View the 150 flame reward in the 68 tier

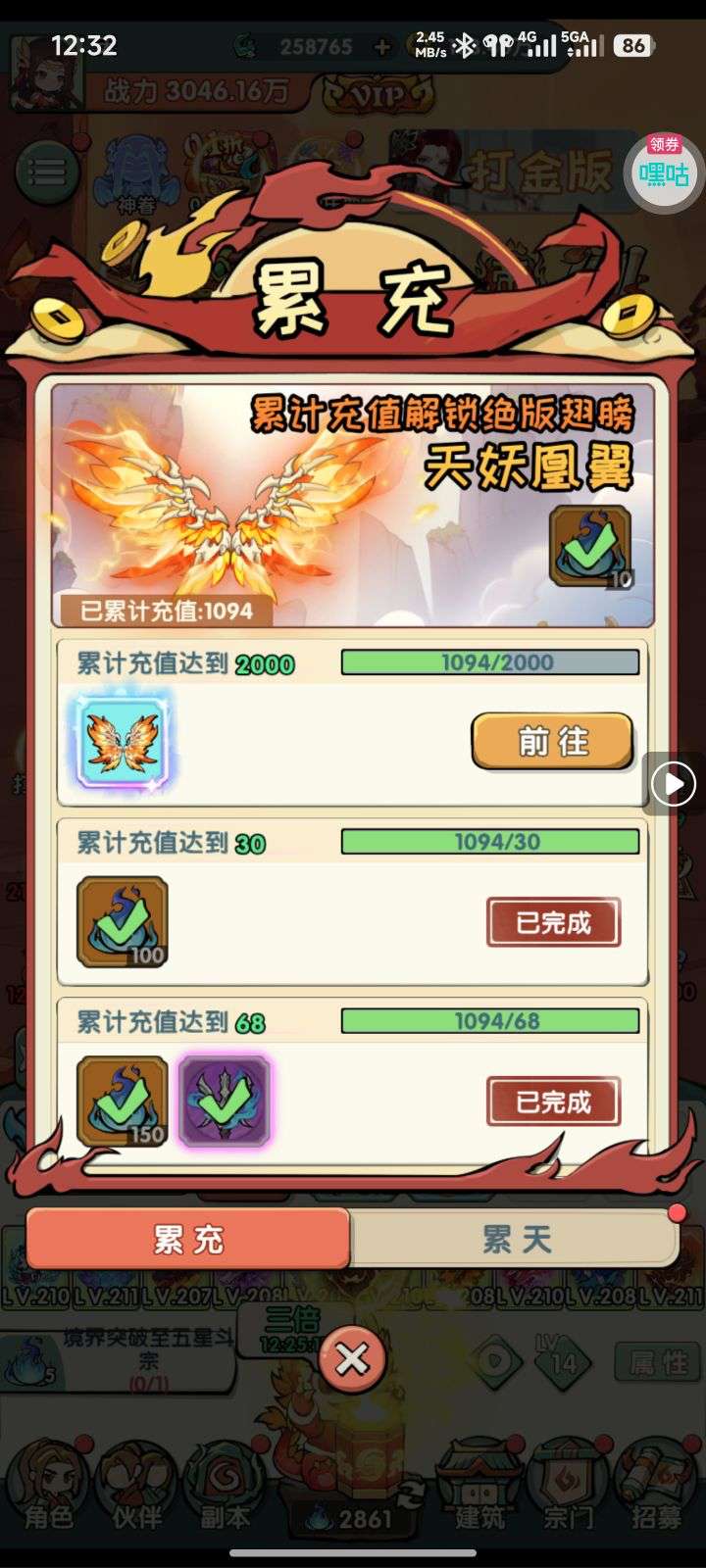(x=123, y=1102)
